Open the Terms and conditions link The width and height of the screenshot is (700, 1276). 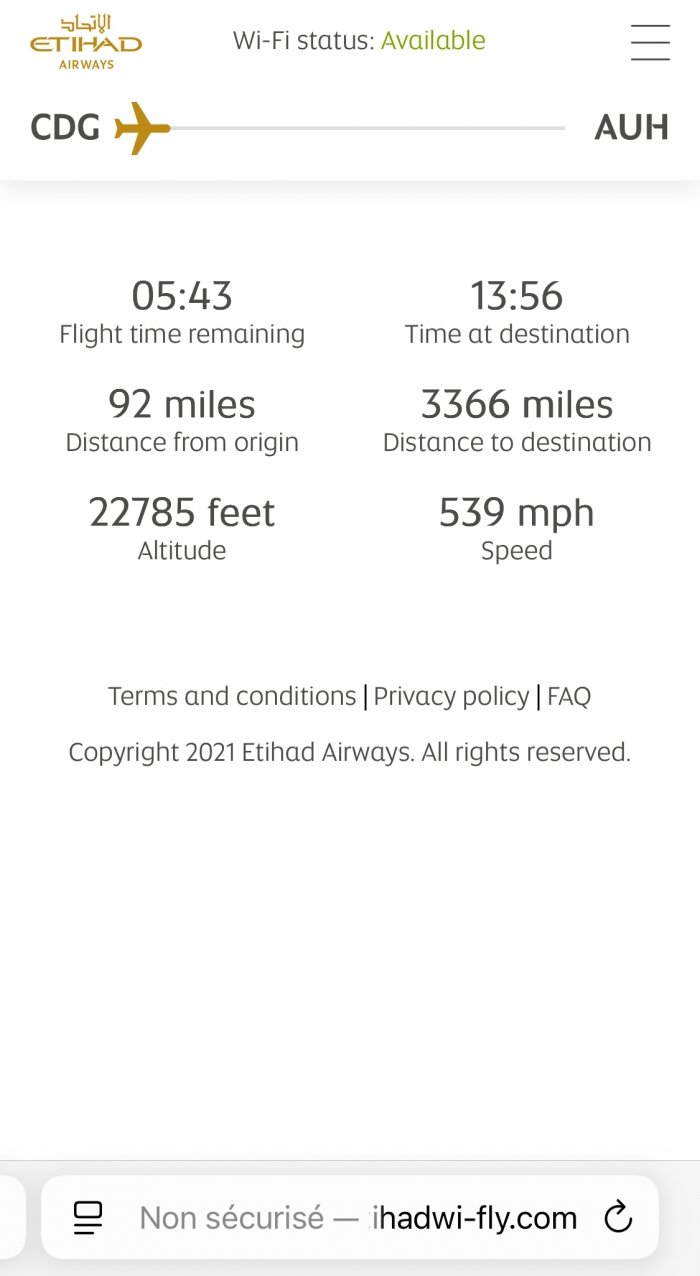232,696
